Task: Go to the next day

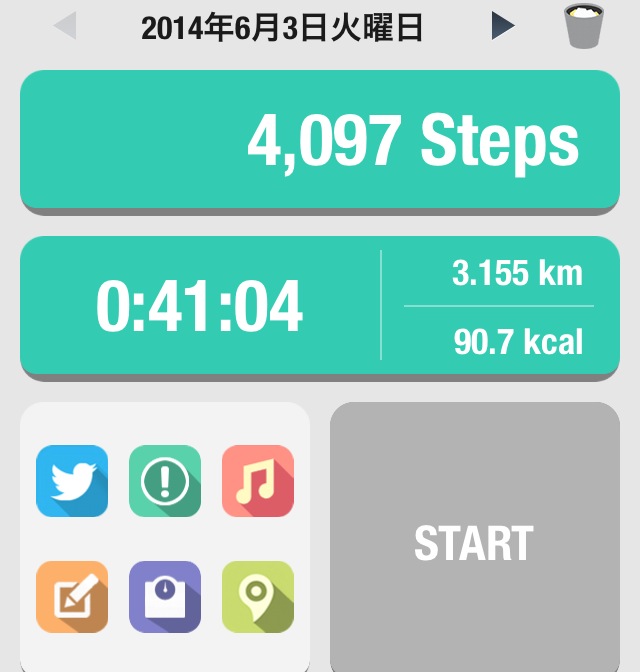Action: tap(503, 26)
